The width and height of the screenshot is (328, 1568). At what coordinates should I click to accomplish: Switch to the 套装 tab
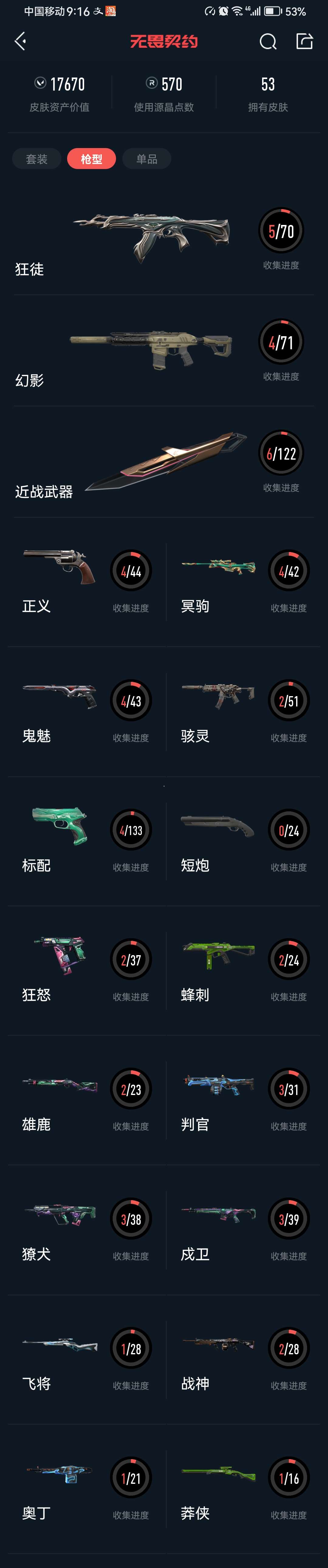(36, 159)
